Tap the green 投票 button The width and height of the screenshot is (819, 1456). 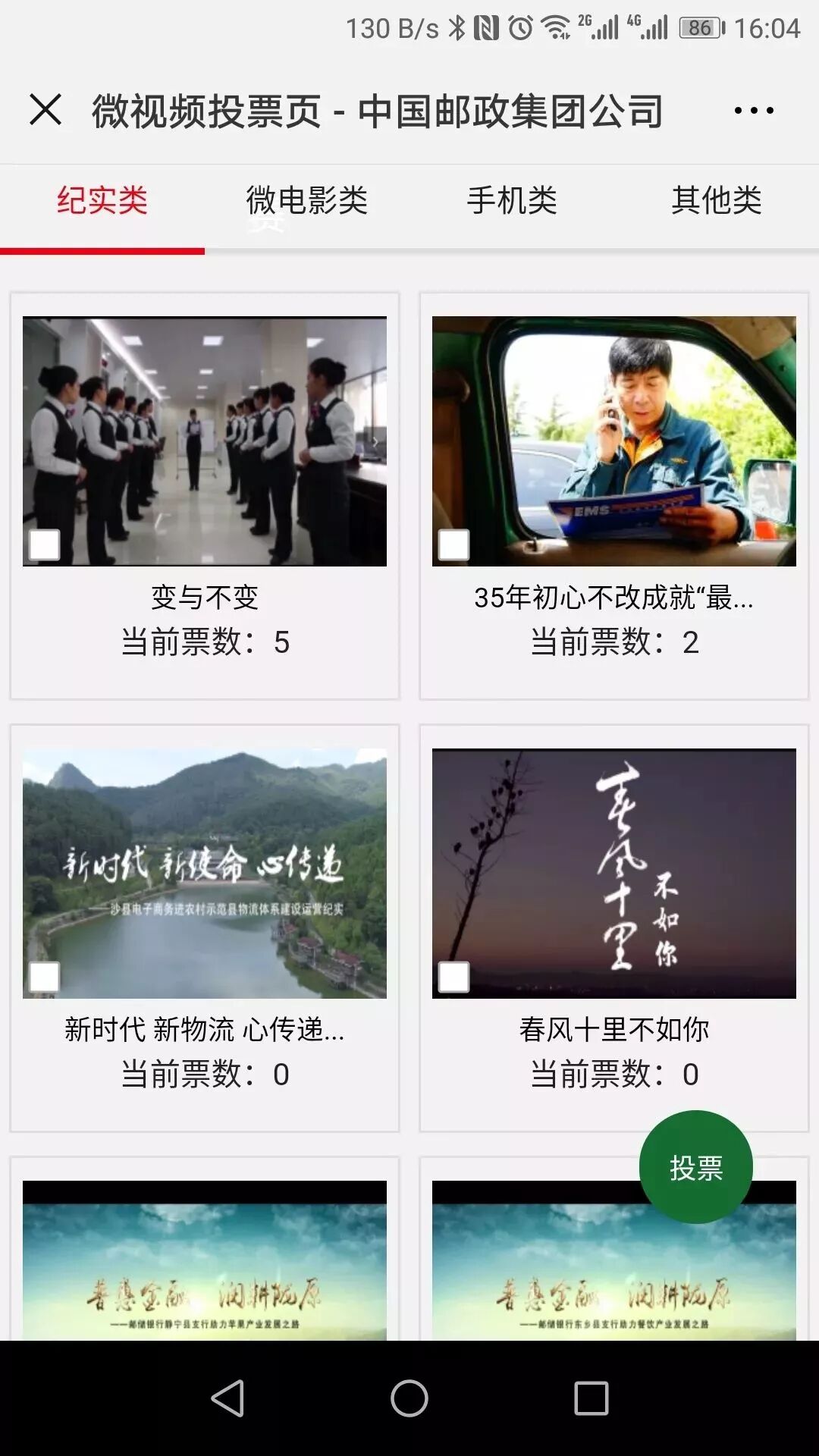coord(695,1167)
